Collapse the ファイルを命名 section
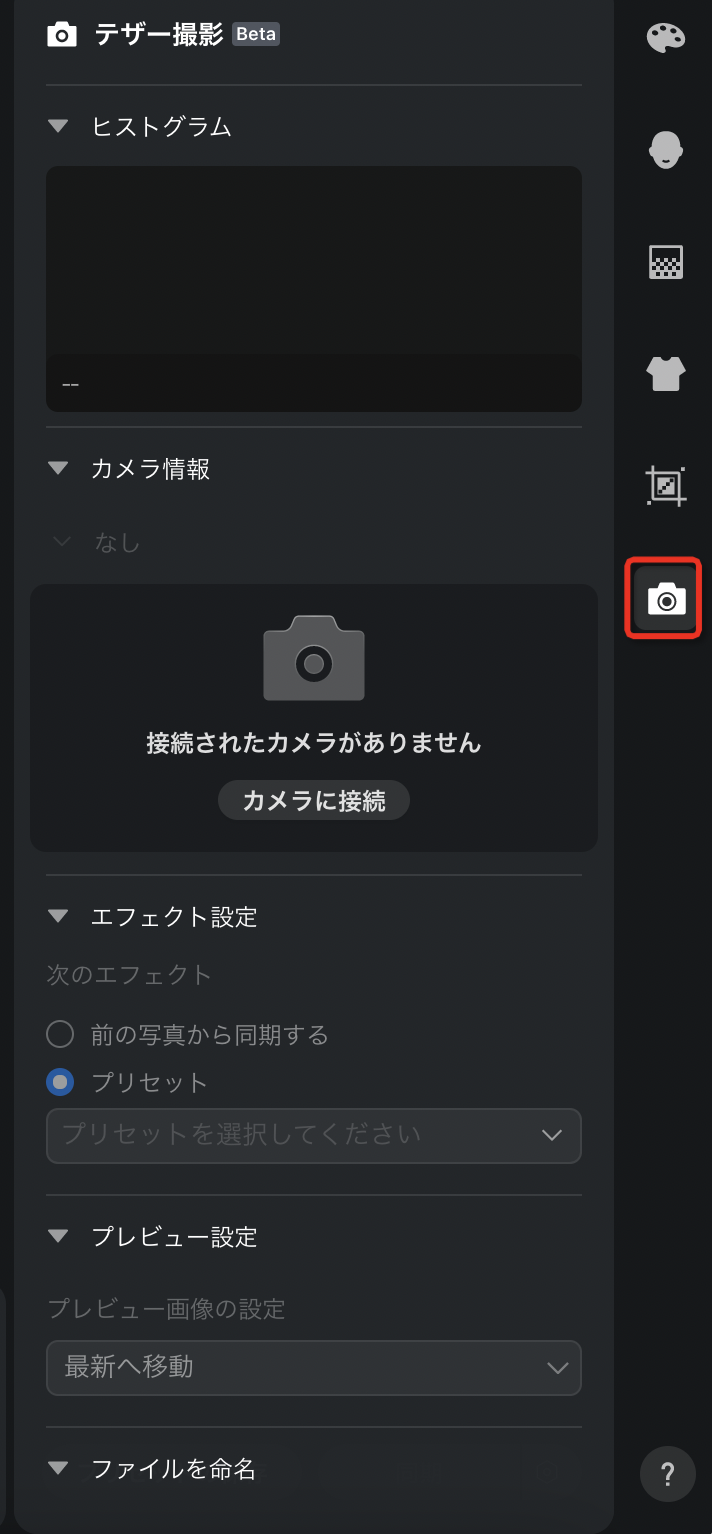This screenshot has height=1534, width=712. pyautogui.click(x=59, y=1468)
